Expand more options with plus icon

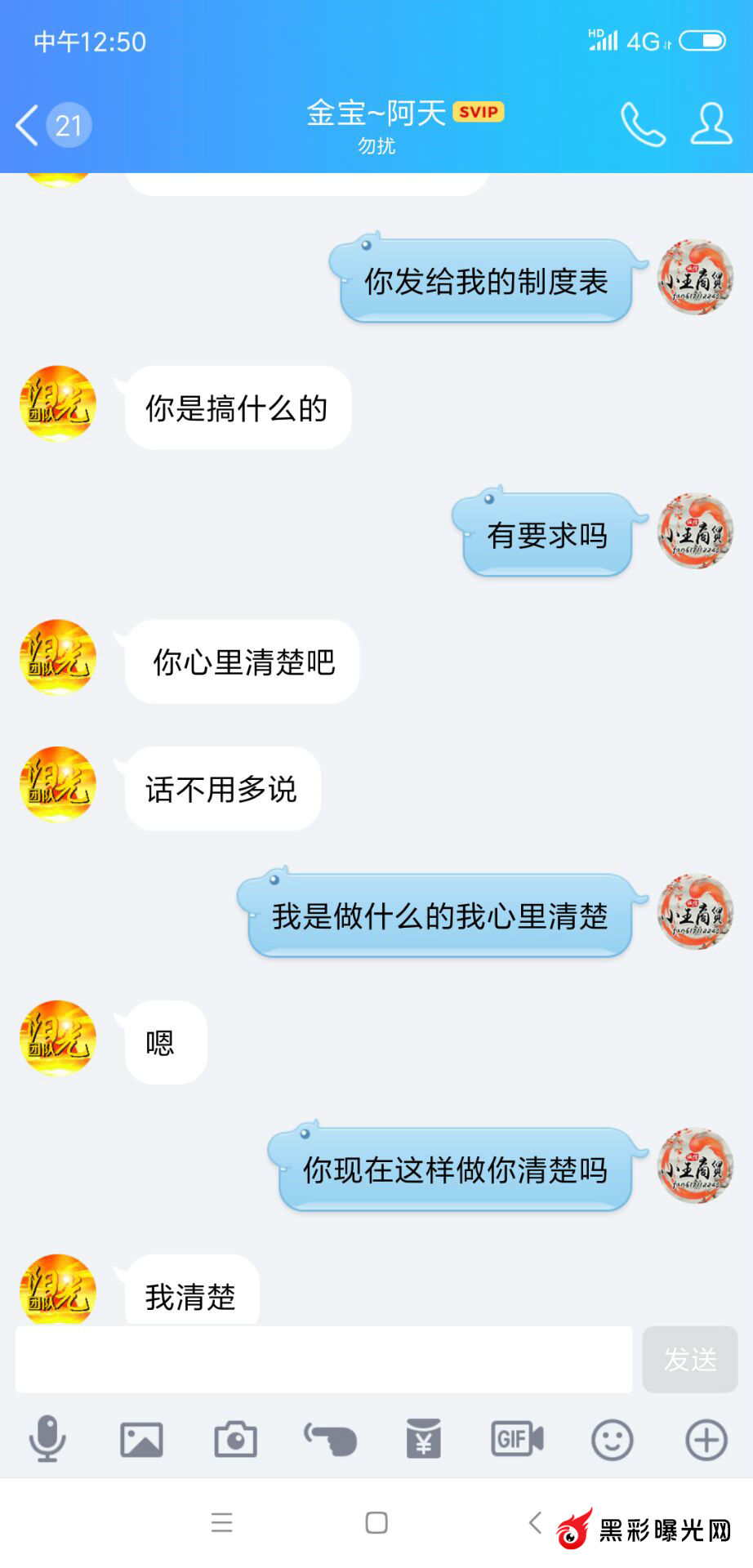[x=706, y=1439]
